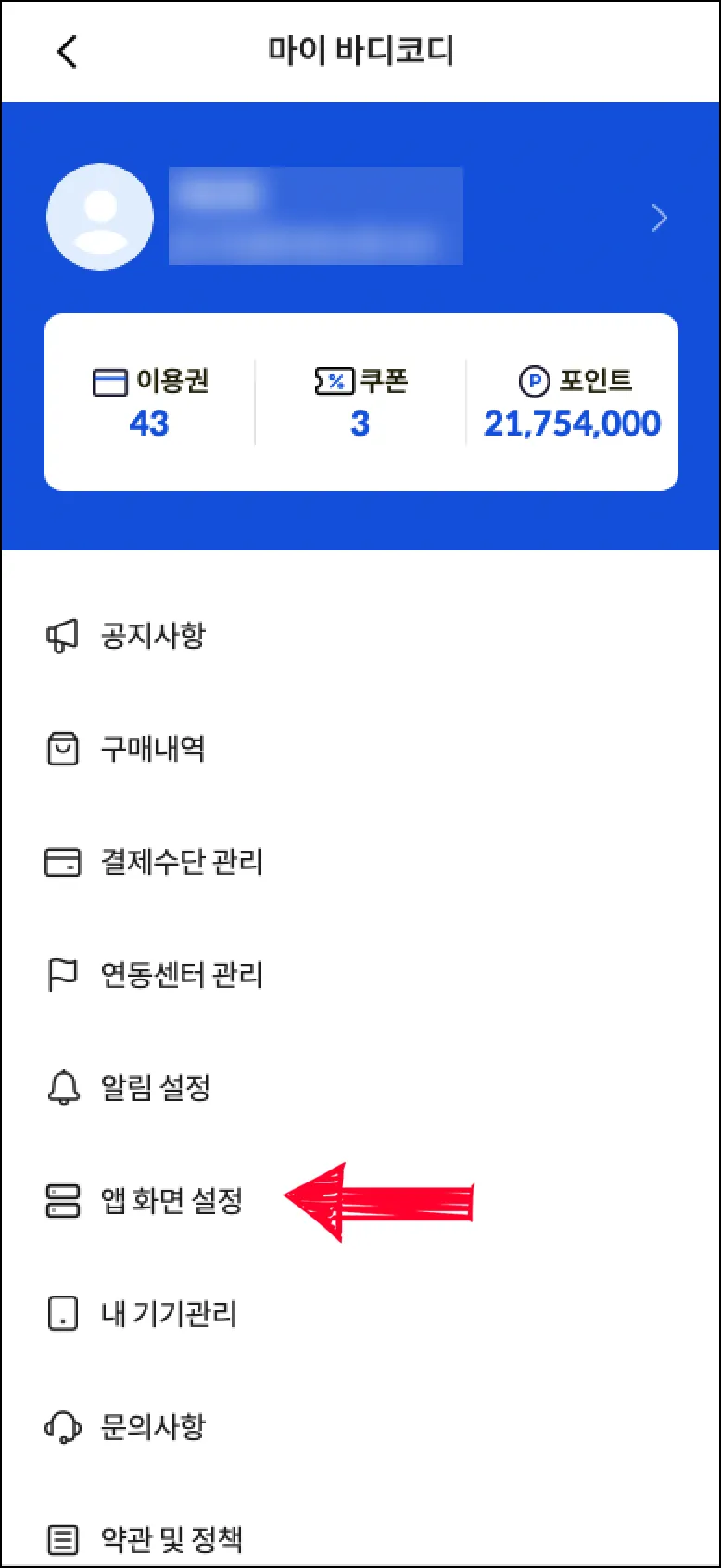Go to 연동센터 관리
This screenshot has height=1568, width=721.
pos(182,975)
